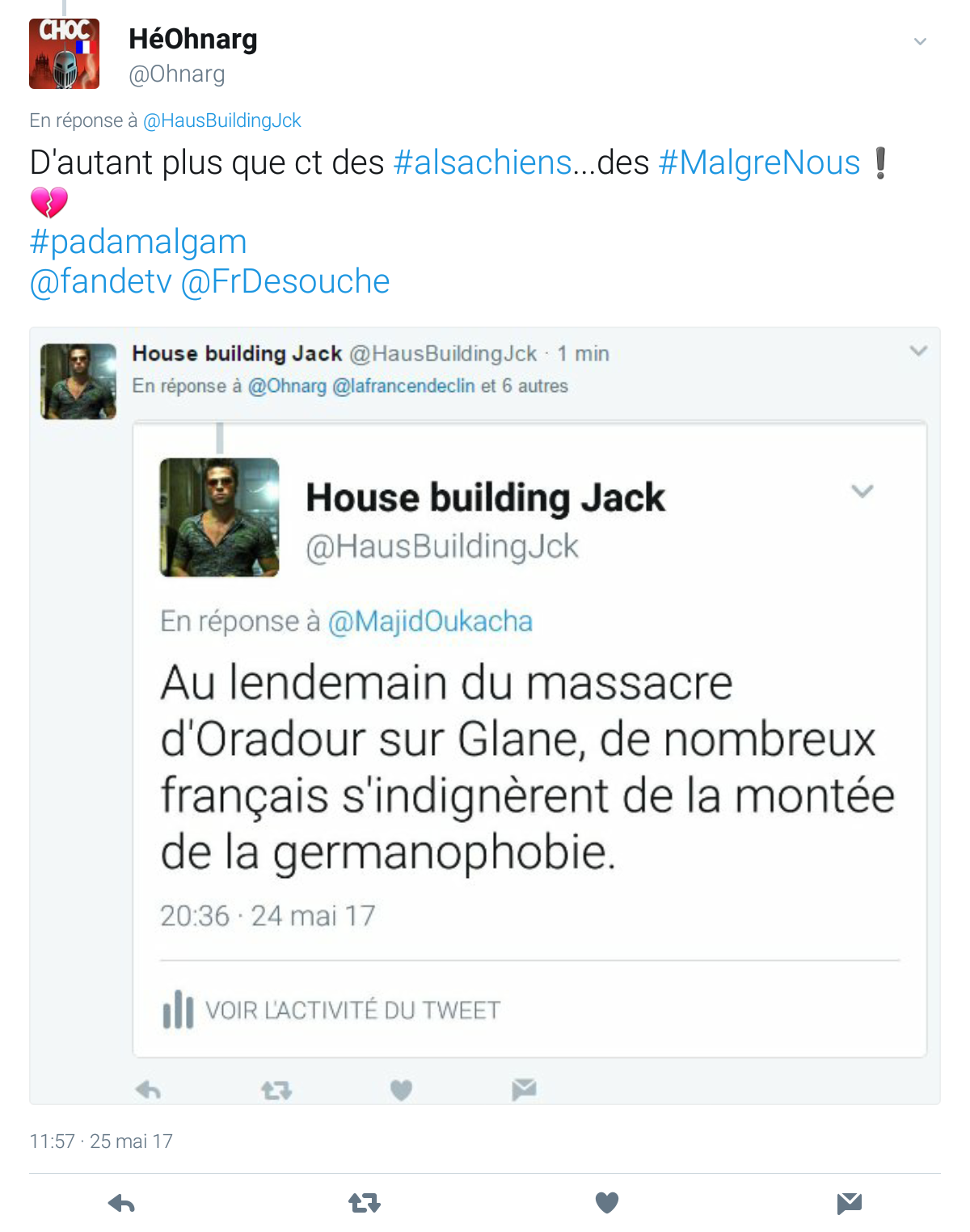This screenshot has height=1232, width=970.
Task: View the #MalgreNous hashtag
Action: (x=759, y=162)
